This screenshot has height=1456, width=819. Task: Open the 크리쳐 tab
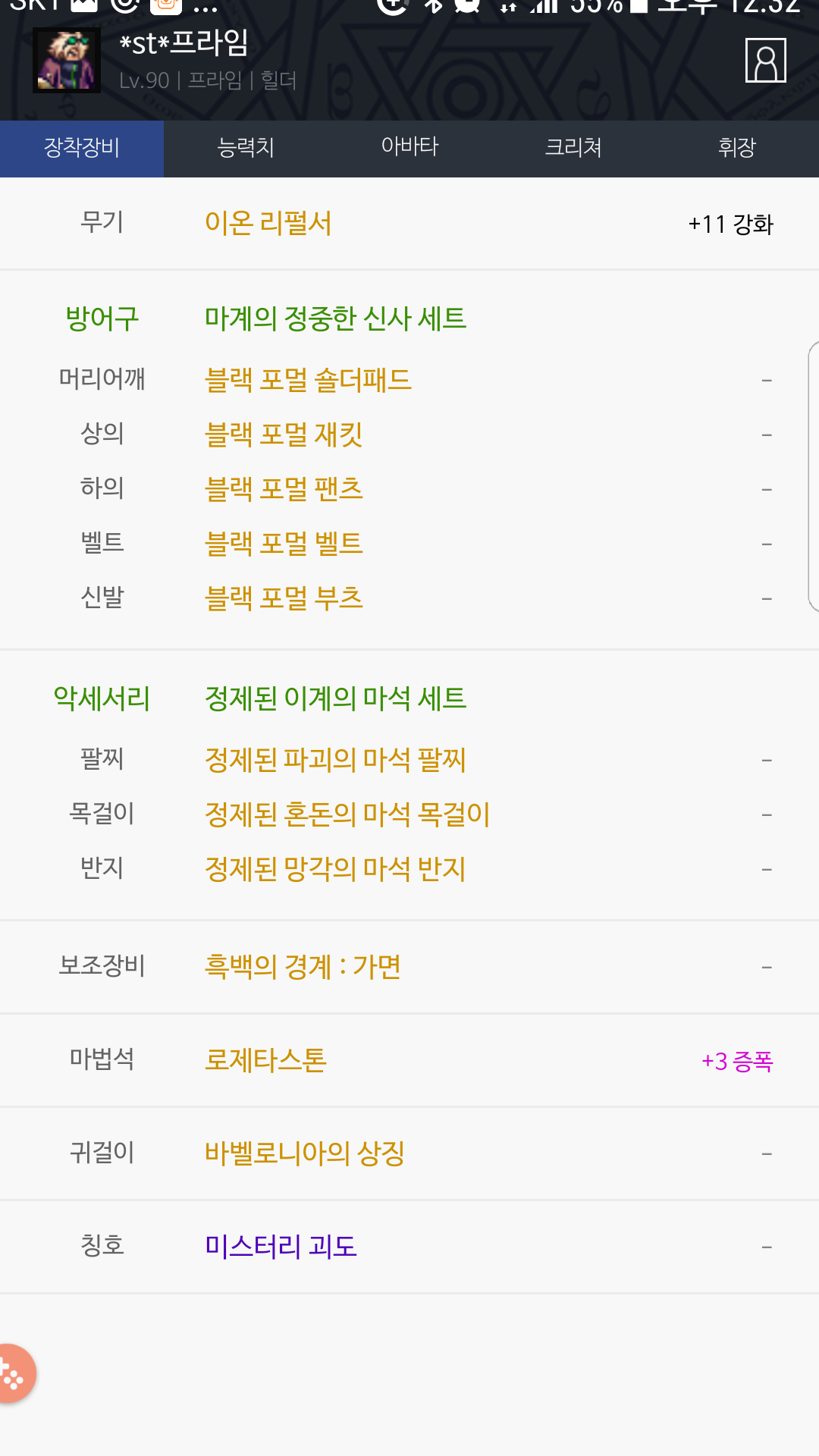pos(573,147)
